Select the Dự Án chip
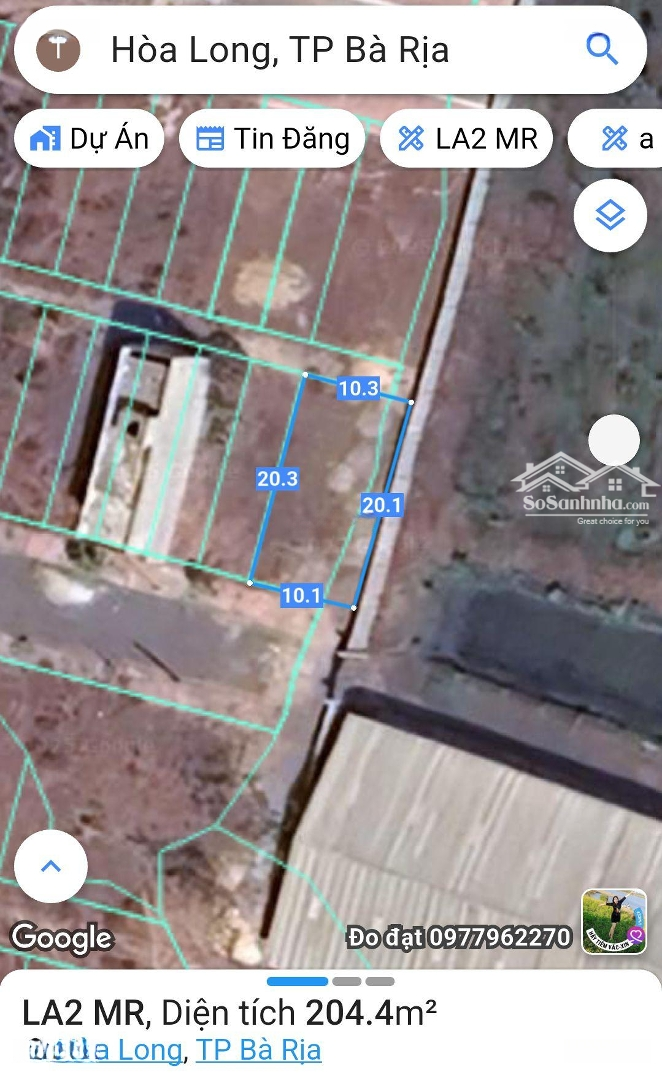662x1080 pixels. [90, 139]
